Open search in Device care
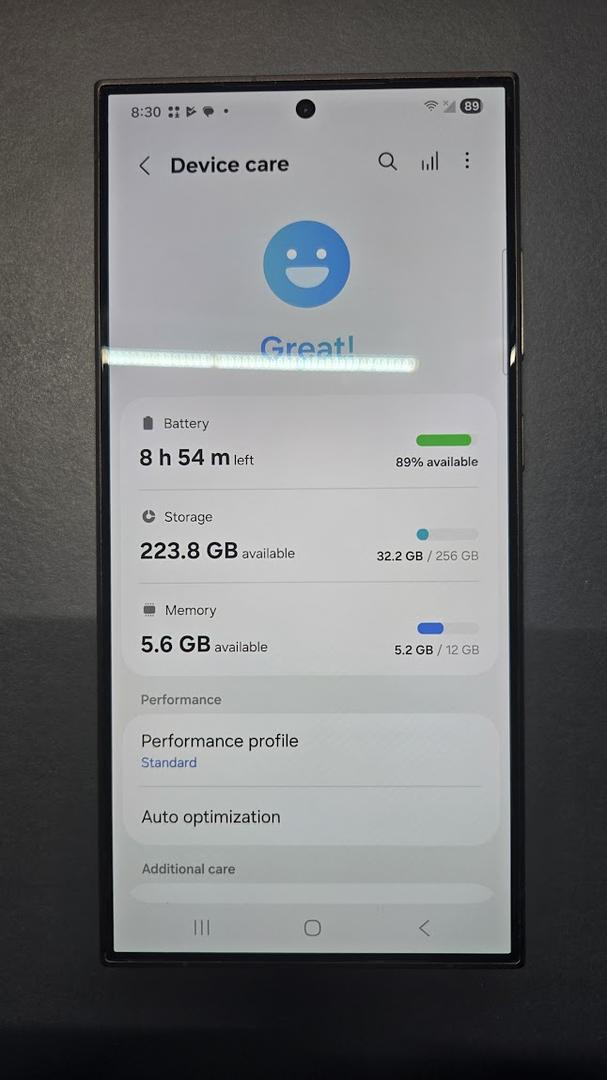The width and height of the screenshot is (607, 1080). click(x=387, y=162)
